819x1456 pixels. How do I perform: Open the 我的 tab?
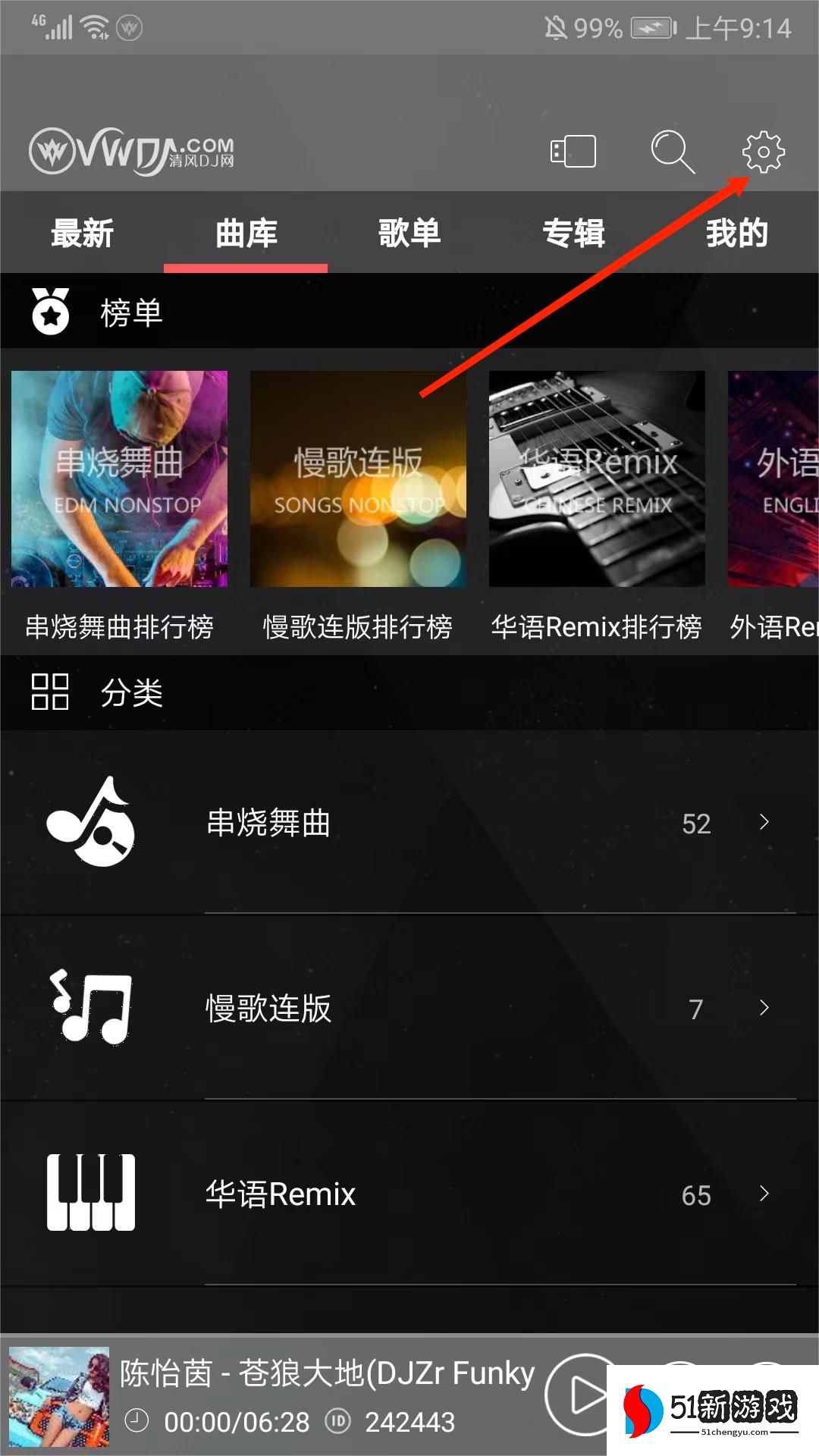[x=736, y=234]
